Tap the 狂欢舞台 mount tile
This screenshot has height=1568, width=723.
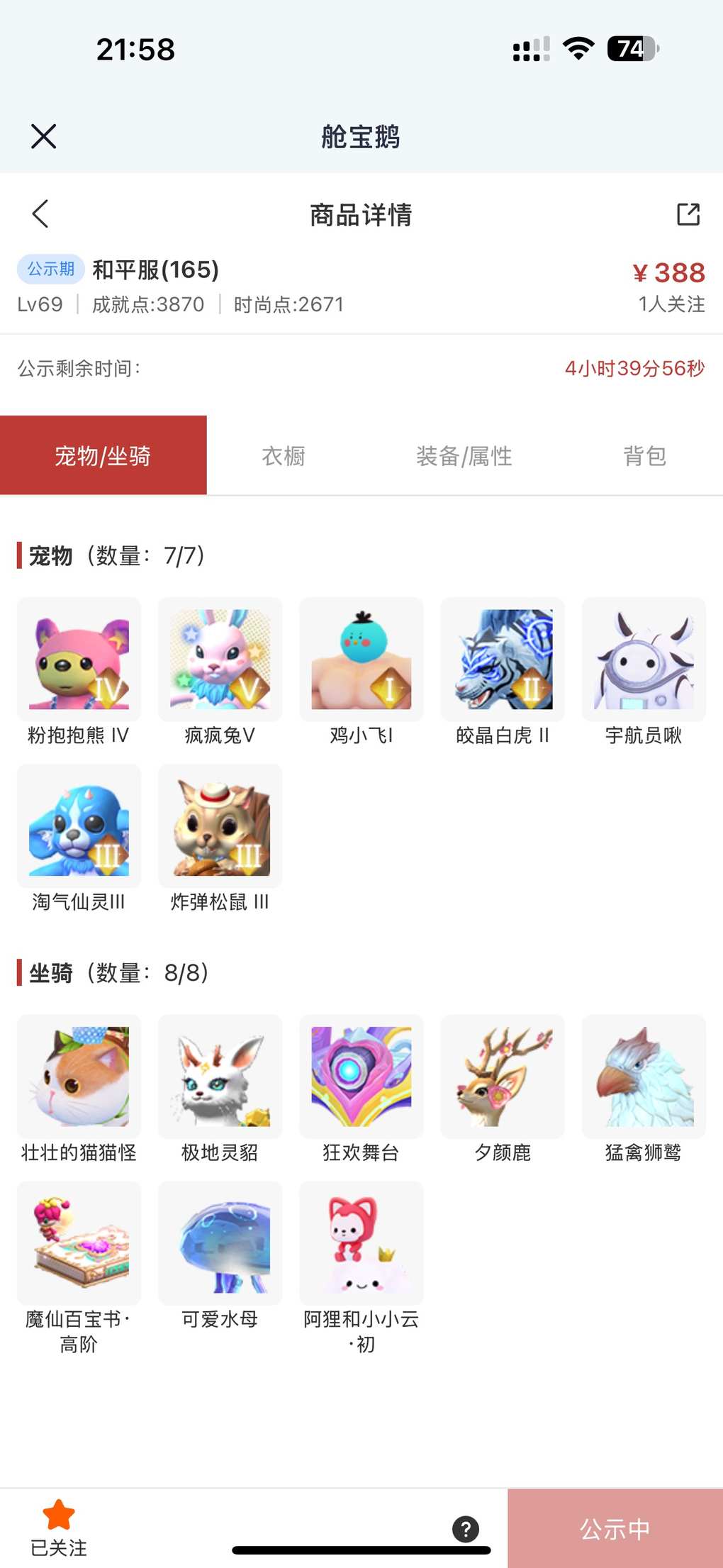tap(361, 1077)
